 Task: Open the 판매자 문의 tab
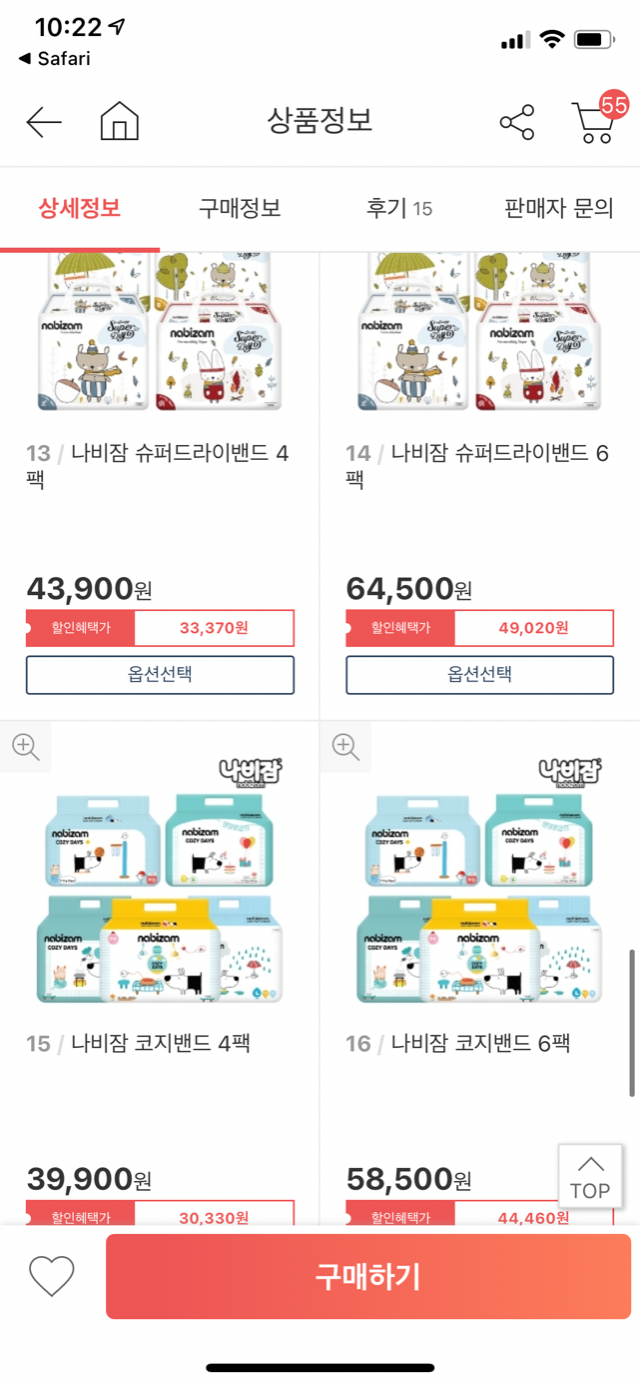[558, 208]
